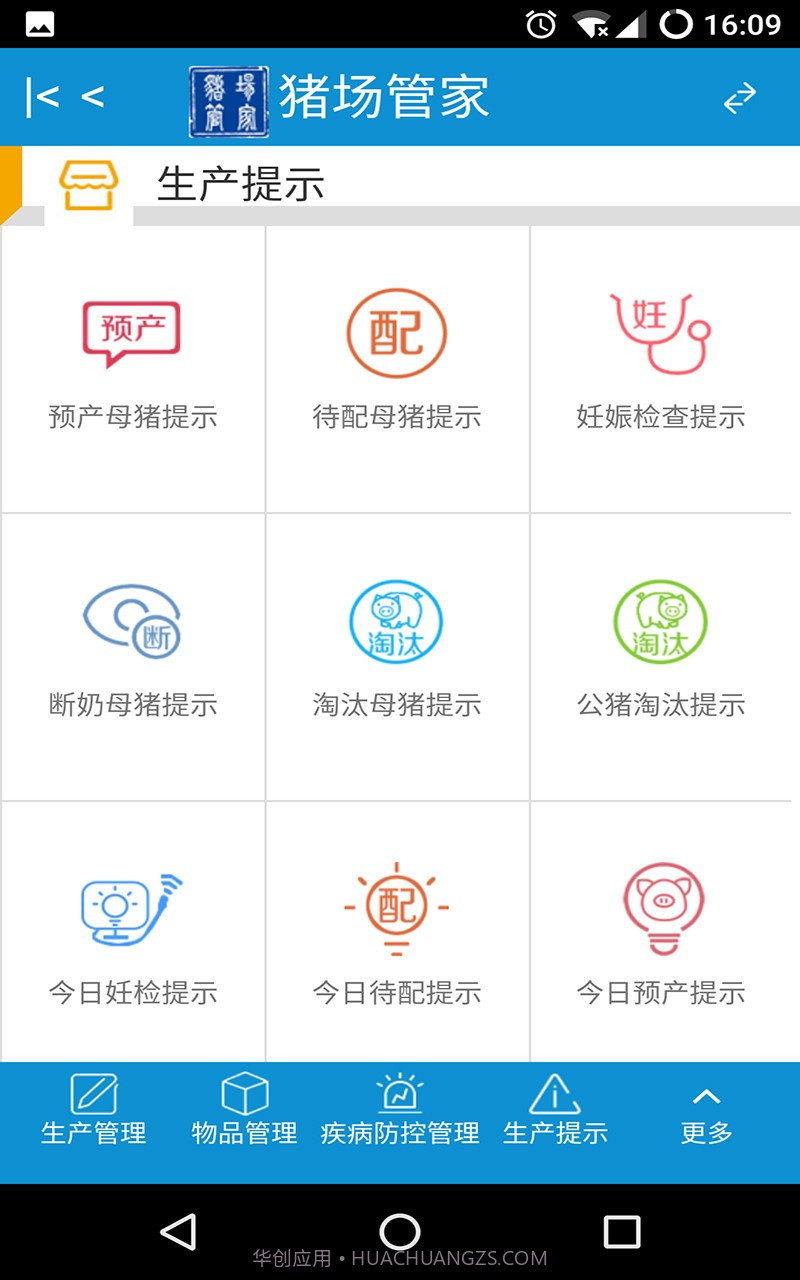
Task: Open 今日待配提示 (today's breeding reminders)
Action: pos(397,935)
